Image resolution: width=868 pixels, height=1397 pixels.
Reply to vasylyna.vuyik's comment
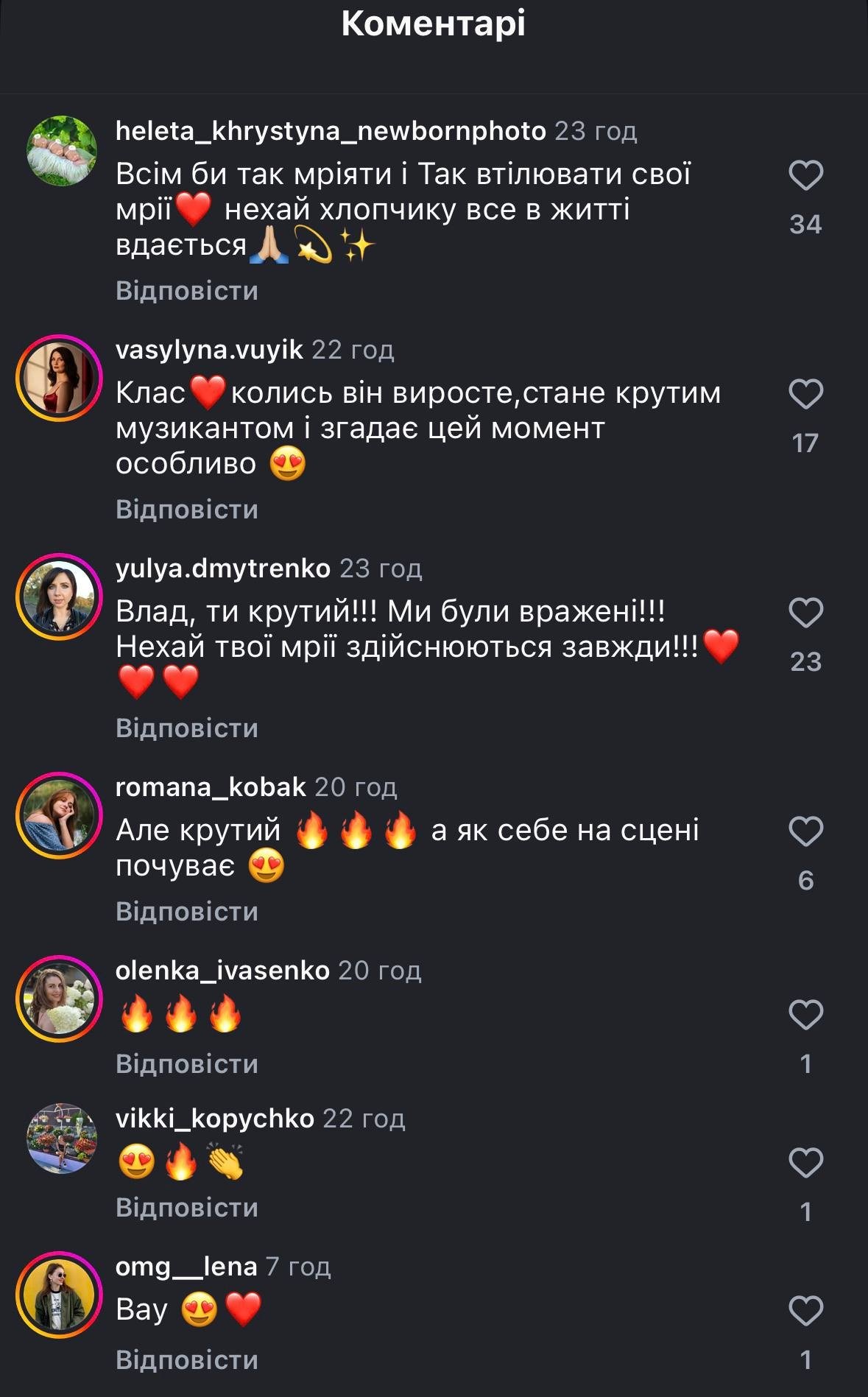(x=187, y=510)
